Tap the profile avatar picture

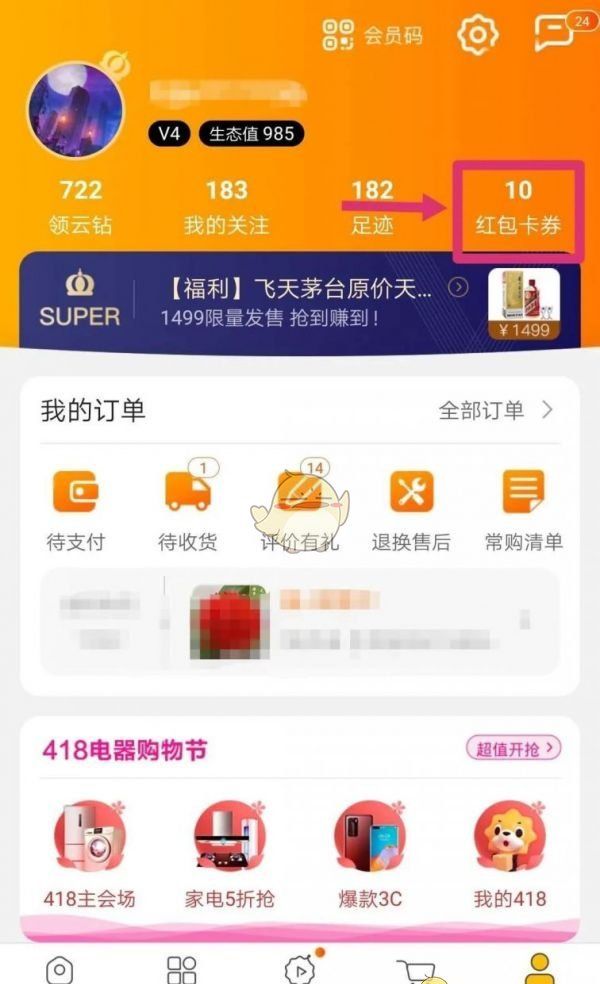(x=76, y=110)
